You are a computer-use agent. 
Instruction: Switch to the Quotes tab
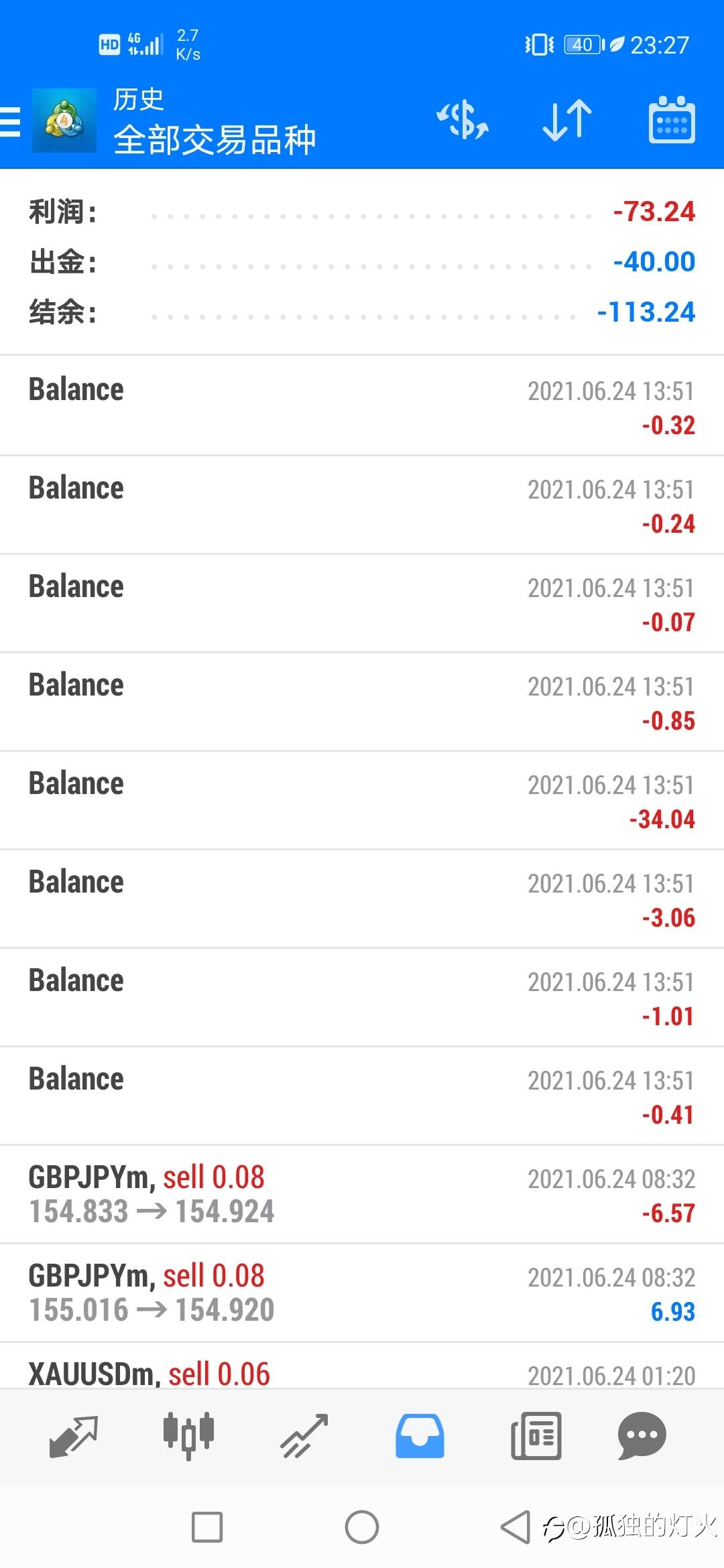[73, 1437]
